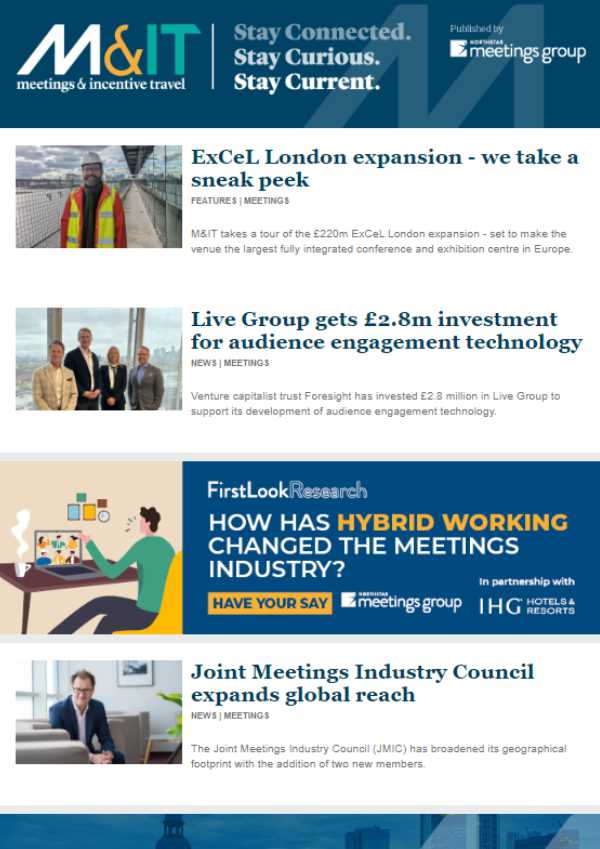Image resolution: width=600 pixels, height=849 pixels.
Task: Open Joint Meetings Industry Council article
Action: click(362, 683)
